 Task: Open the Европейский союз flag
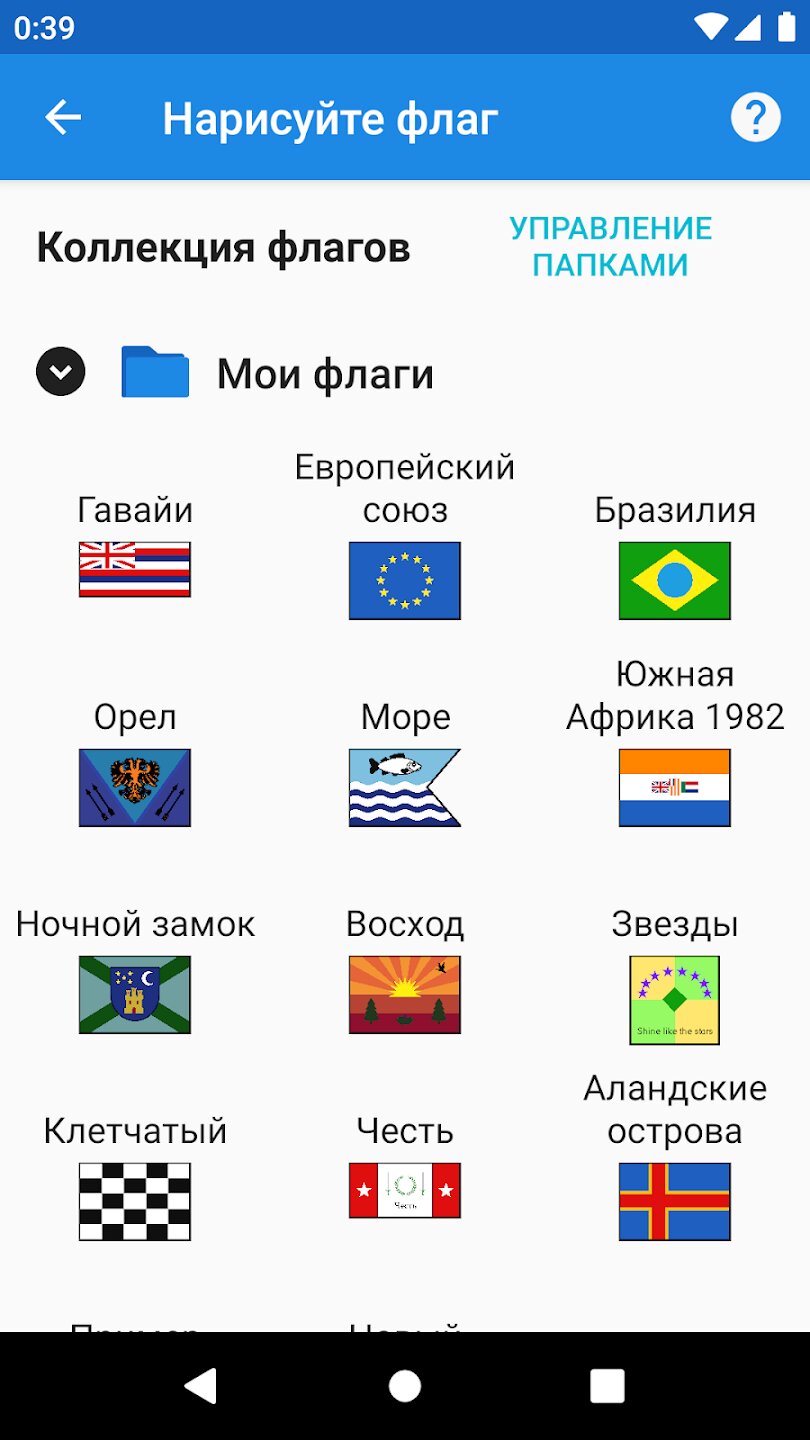(405, 580)
